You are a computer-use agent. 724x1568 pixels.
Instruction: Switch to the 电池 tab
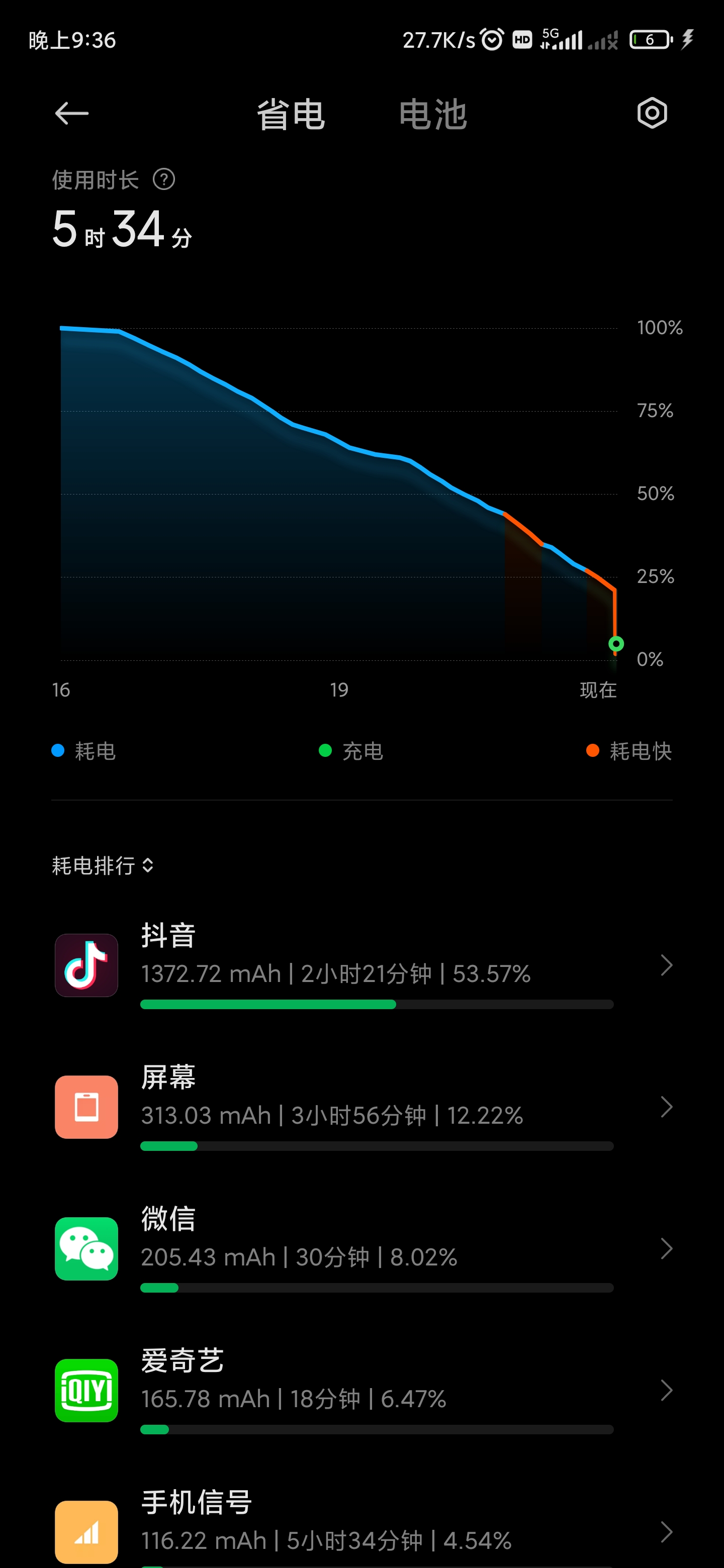pos(433,115)
